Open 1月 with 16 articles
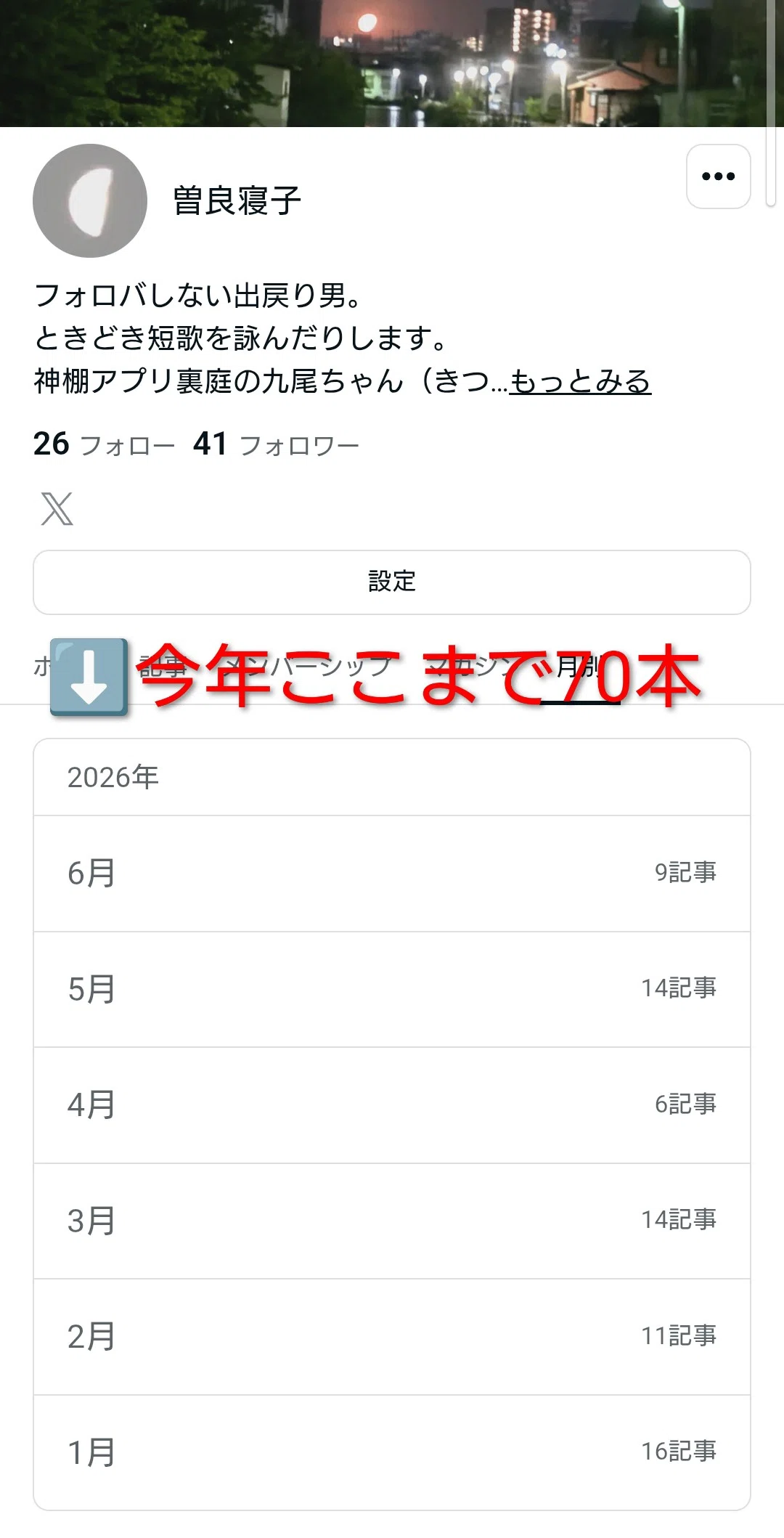 [x=392, y=1452]
